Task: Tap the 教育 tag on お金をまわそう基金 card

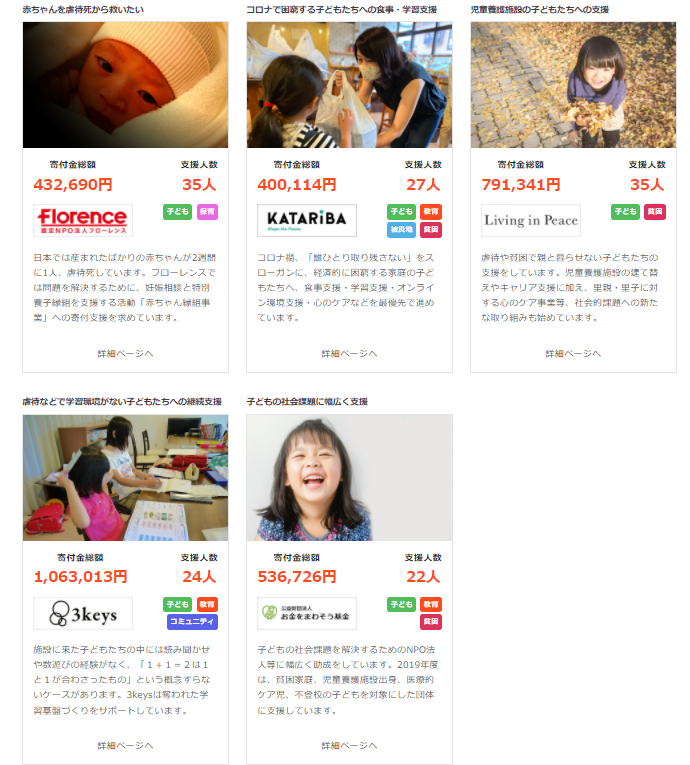Action: click(x=431, y=604)
